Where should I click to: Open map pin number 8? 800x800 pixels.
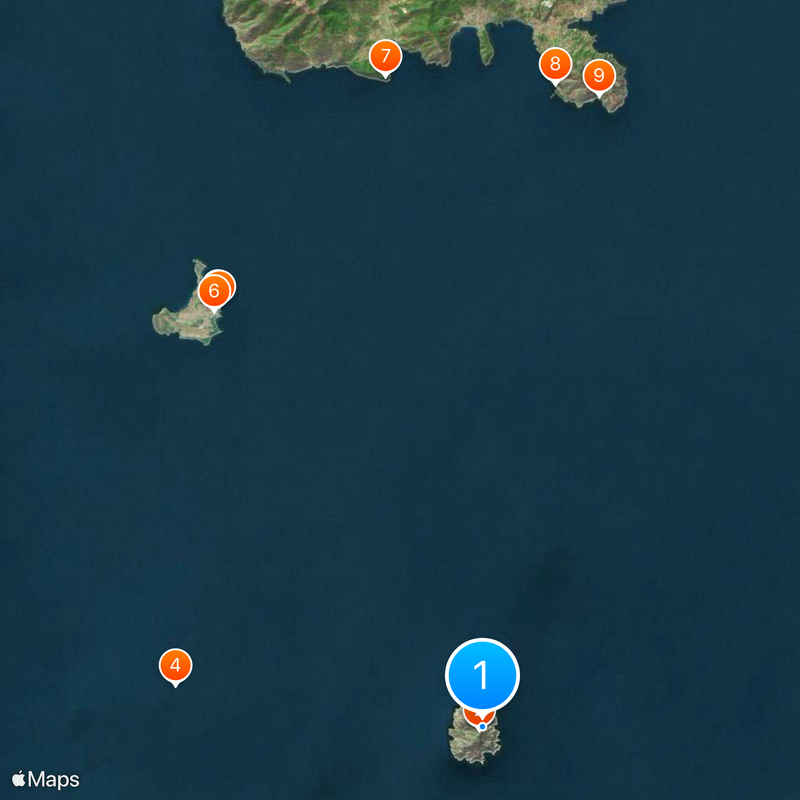[555, 65]
